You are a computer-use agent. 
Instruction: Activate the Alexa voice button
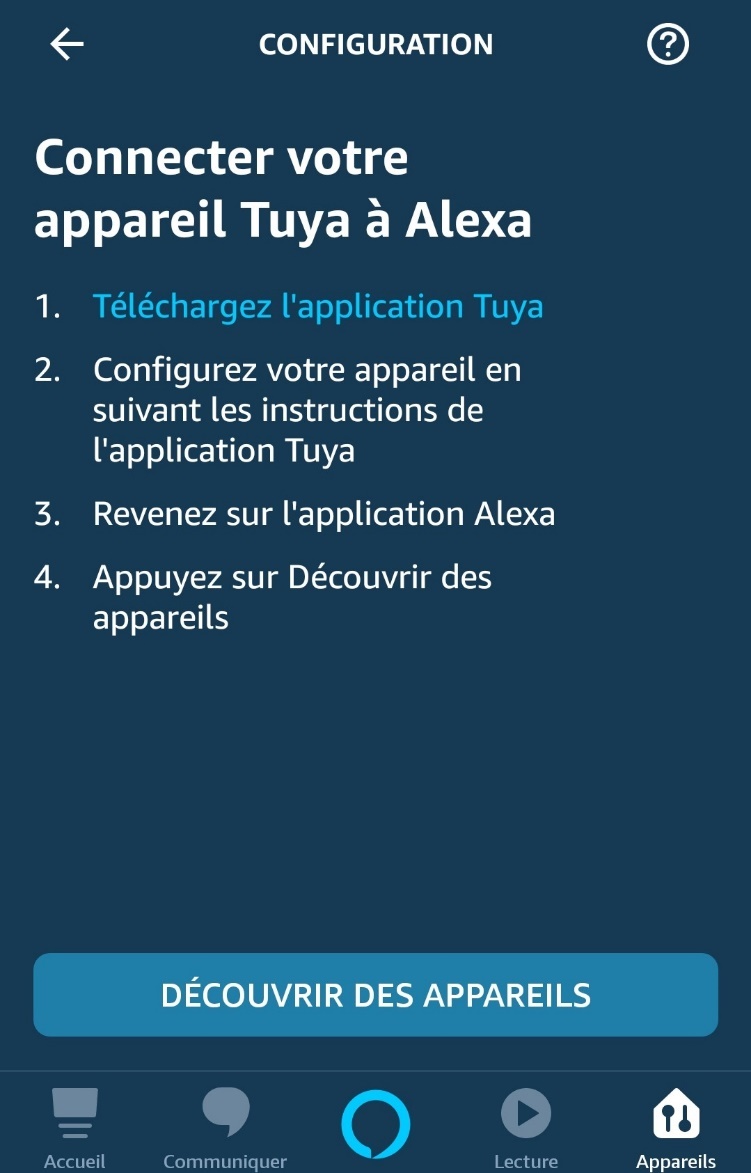[x=376, y=1124]
